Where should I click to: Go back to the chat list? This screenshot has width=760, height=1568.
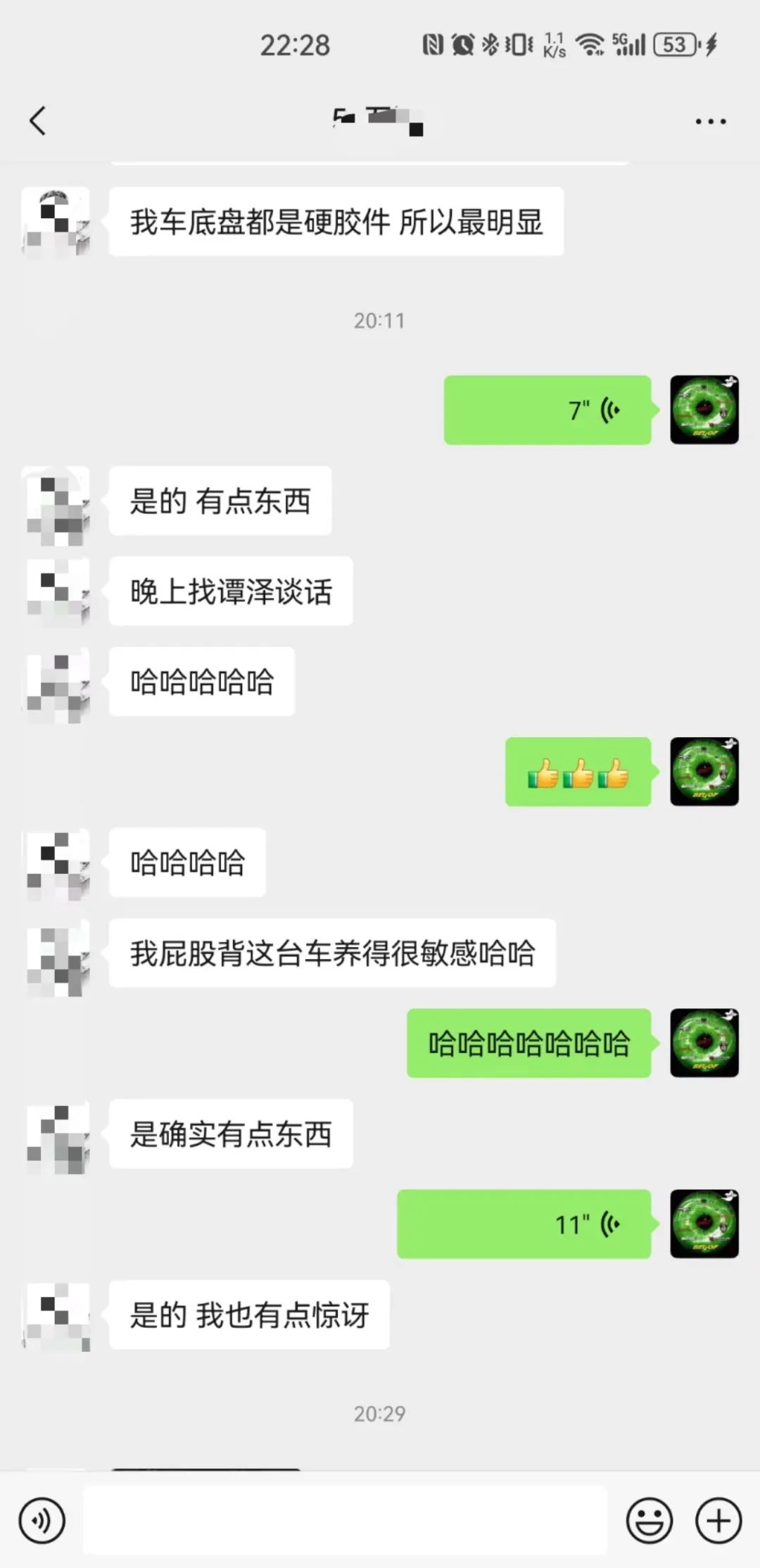point(38,120)
